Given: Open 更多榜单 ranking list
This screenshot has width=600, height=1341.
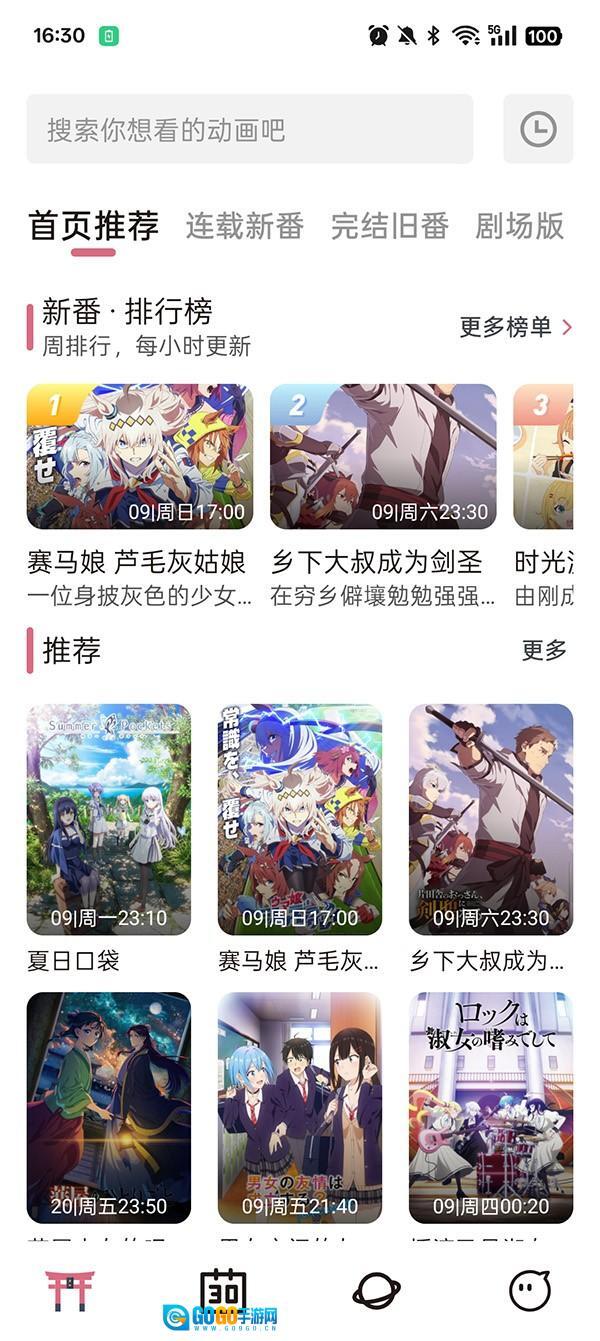Looking at the screenshot, I should pyautogui.click(x=515, y=327).
